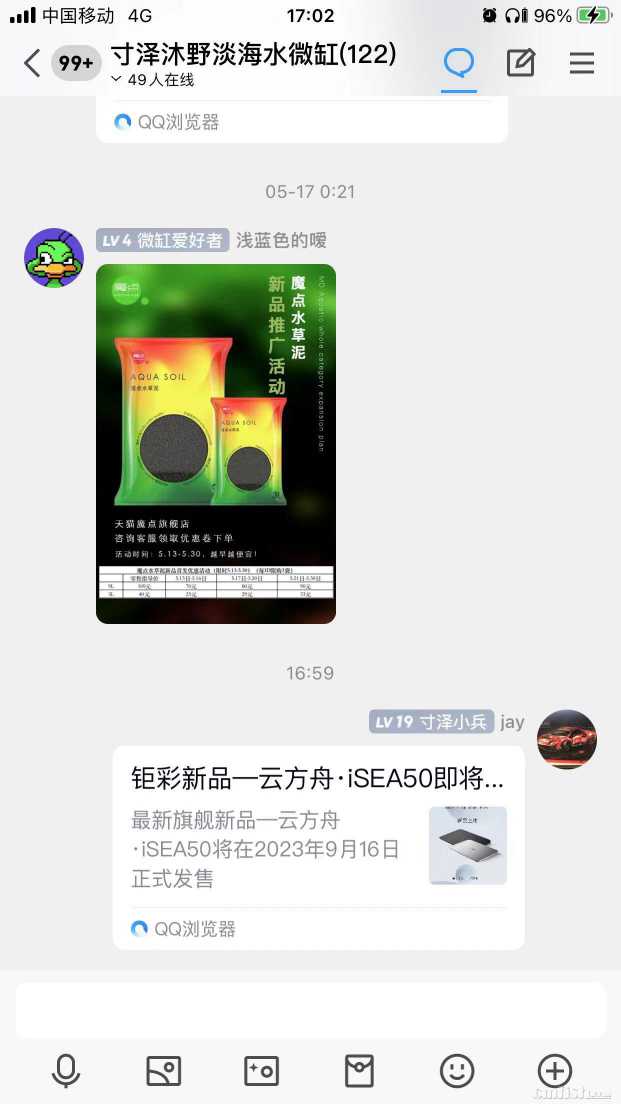Tap the message input field

pos(310,1010)
